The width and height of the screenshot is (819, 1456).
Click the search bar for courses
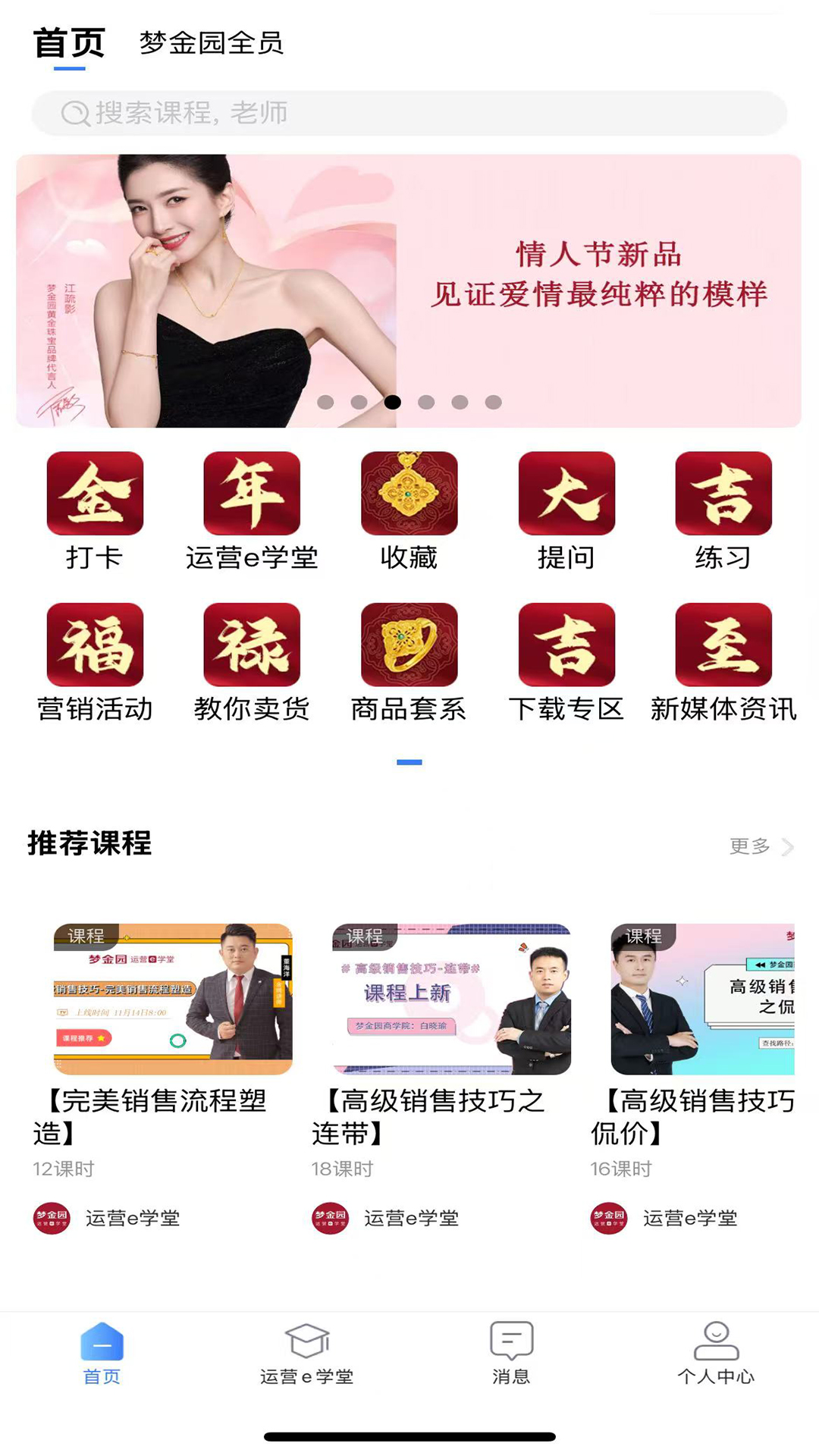point(409,112)
